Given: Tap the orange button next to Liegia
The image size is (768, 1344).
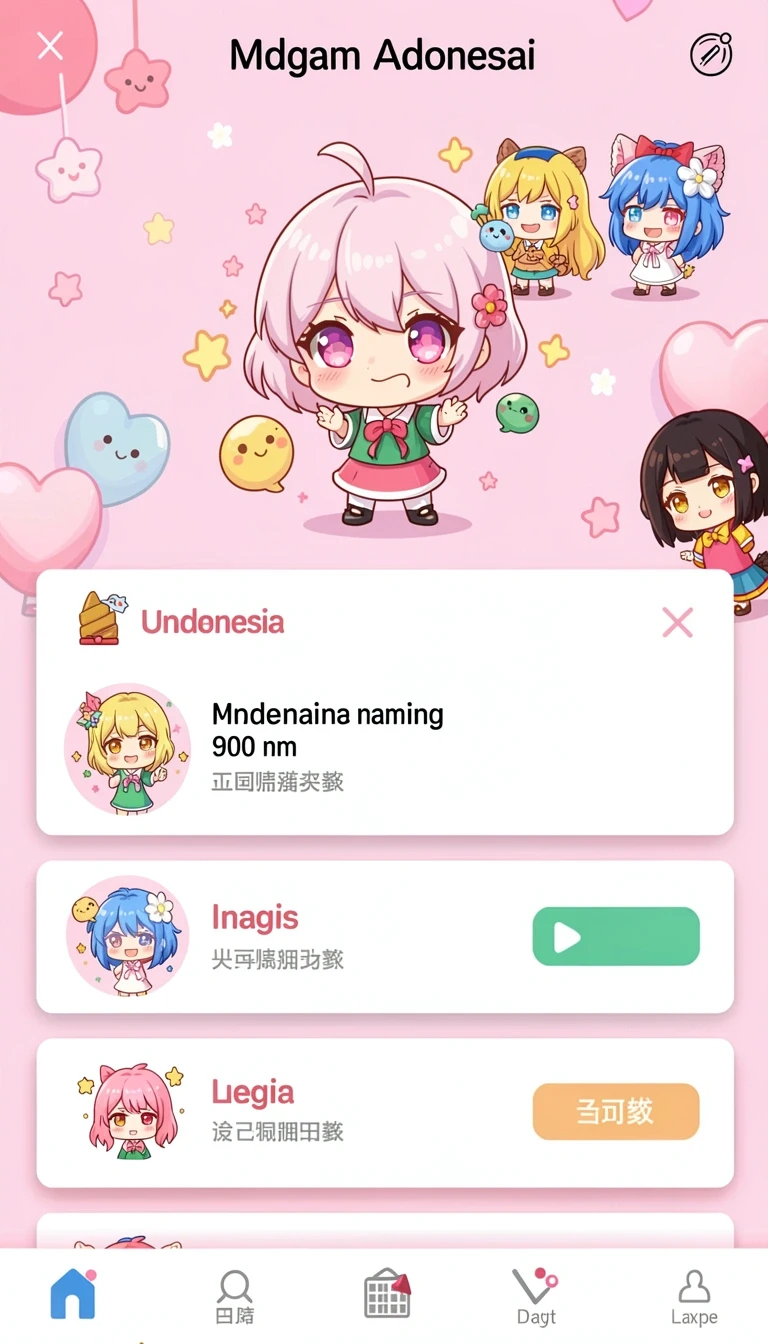Looking at the screenshot, I should pyautogui.click(x=616, y=1111).
